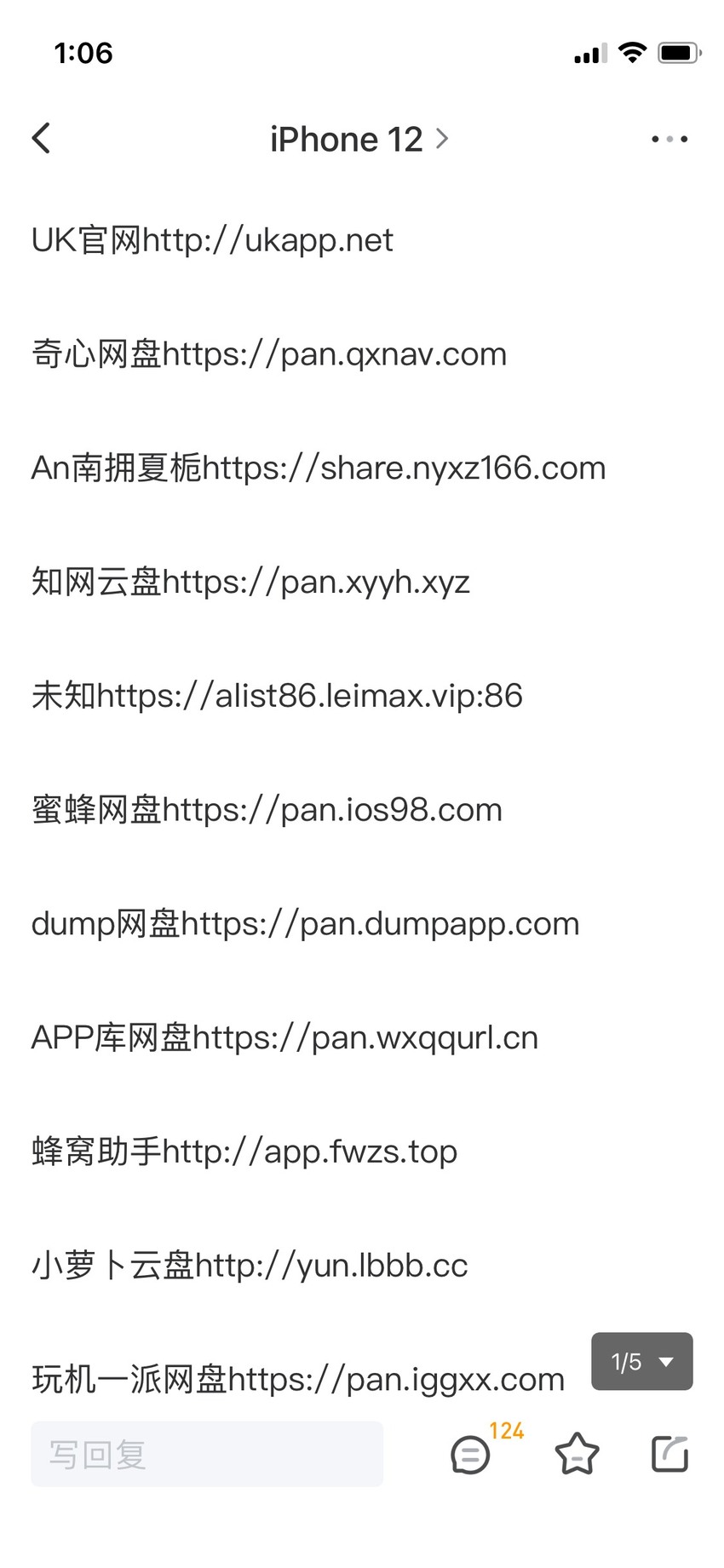Share the post via share icon
This screenshot has height=1568, width=724.
[x=669, y=1454]
